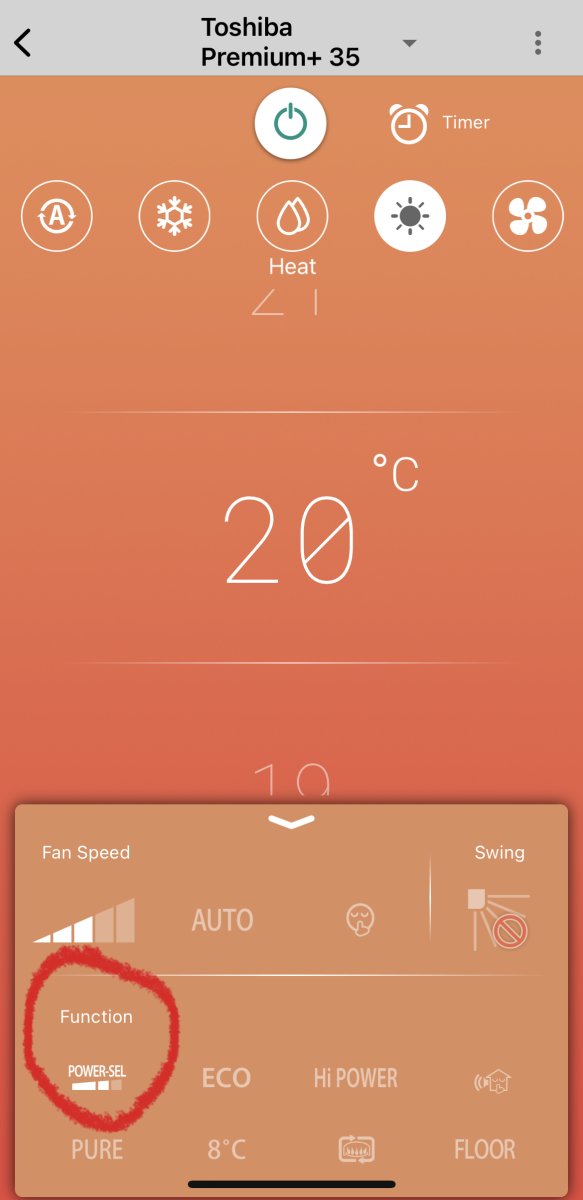Switch to Fan only mode
583x1200 pixels.
(x=528, y=215)
